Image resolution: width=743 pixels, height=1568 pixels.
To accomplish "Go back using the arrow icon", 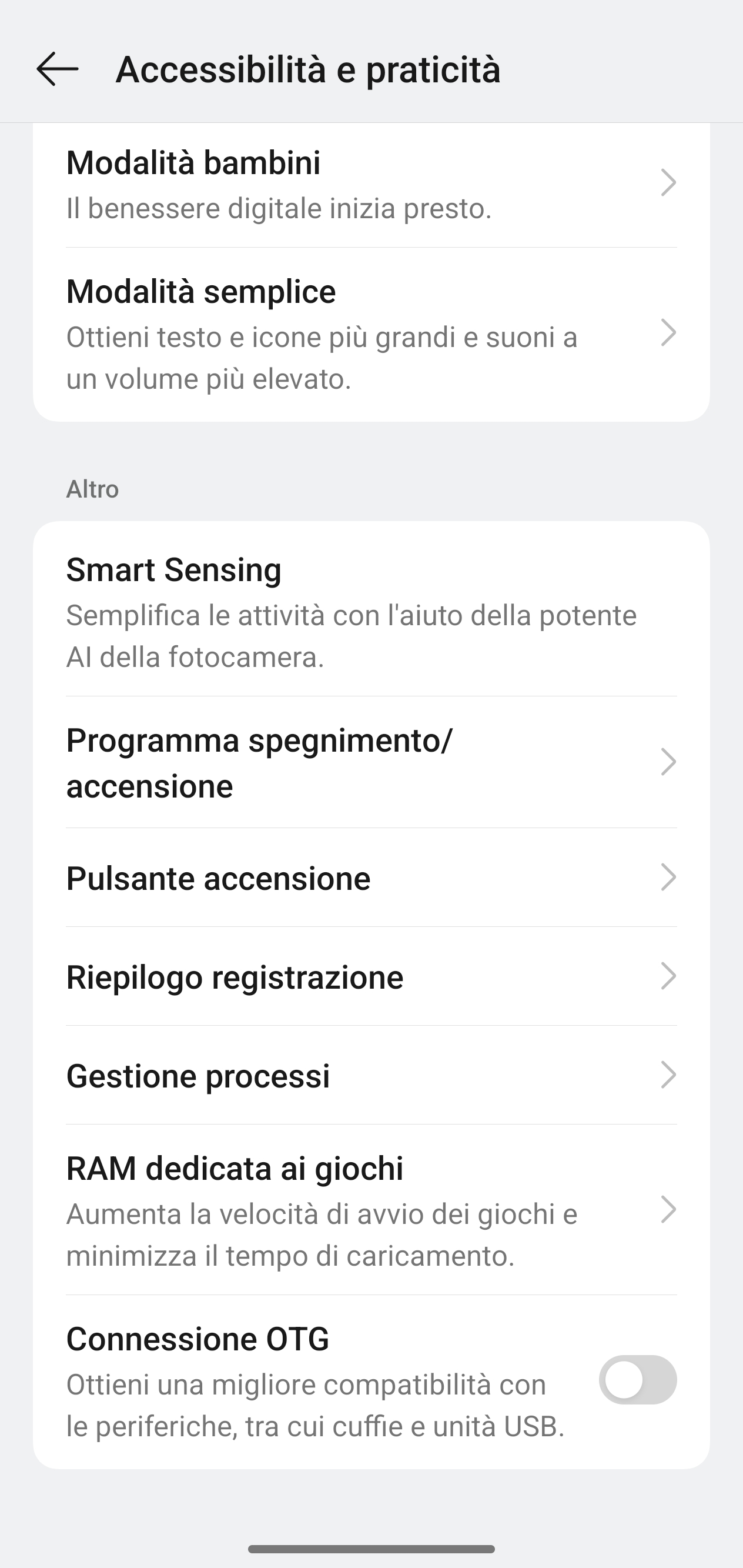I will tap(57, 69).
